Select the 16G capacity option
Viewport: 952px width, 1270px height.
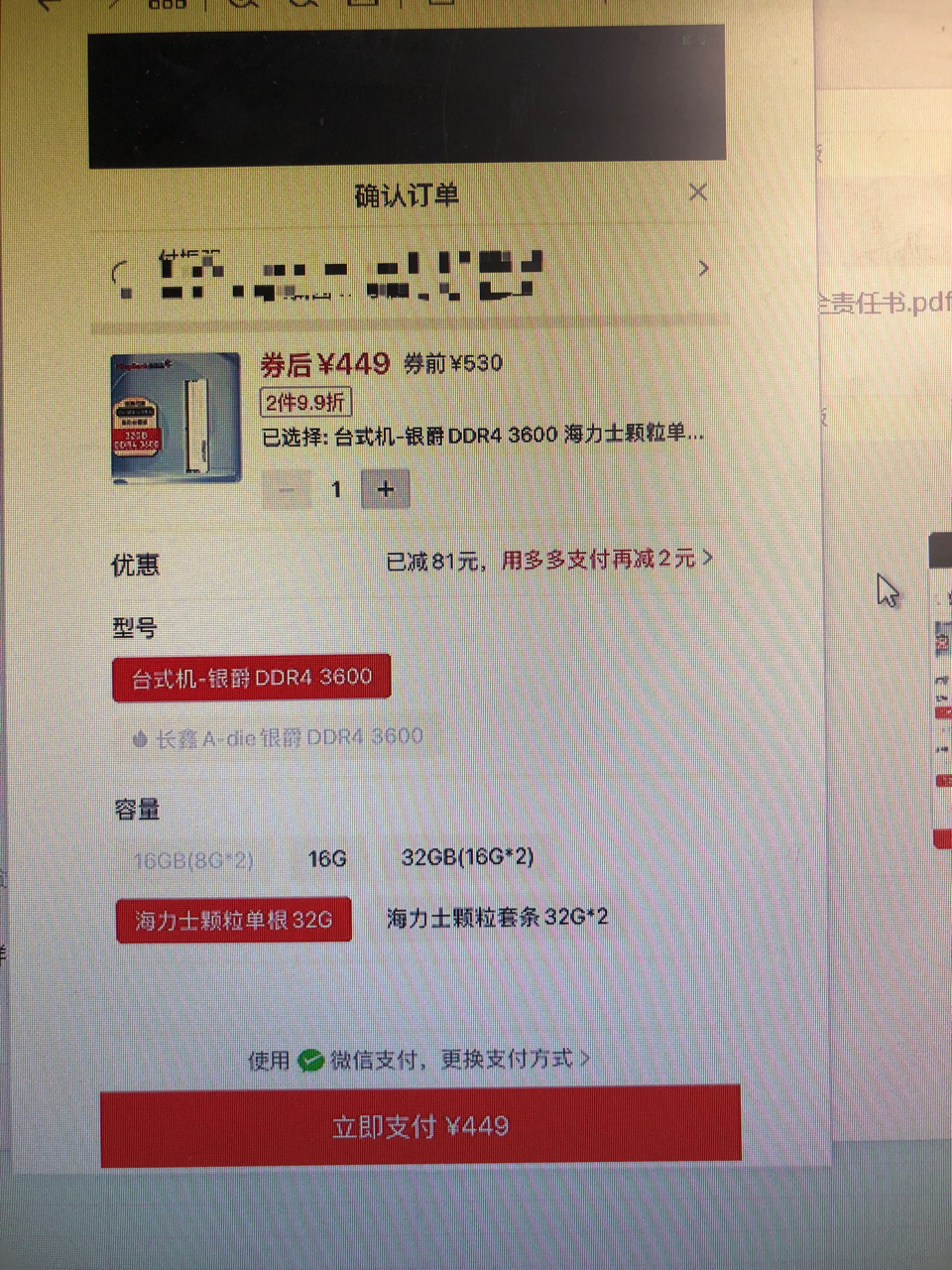click(327, 858)
